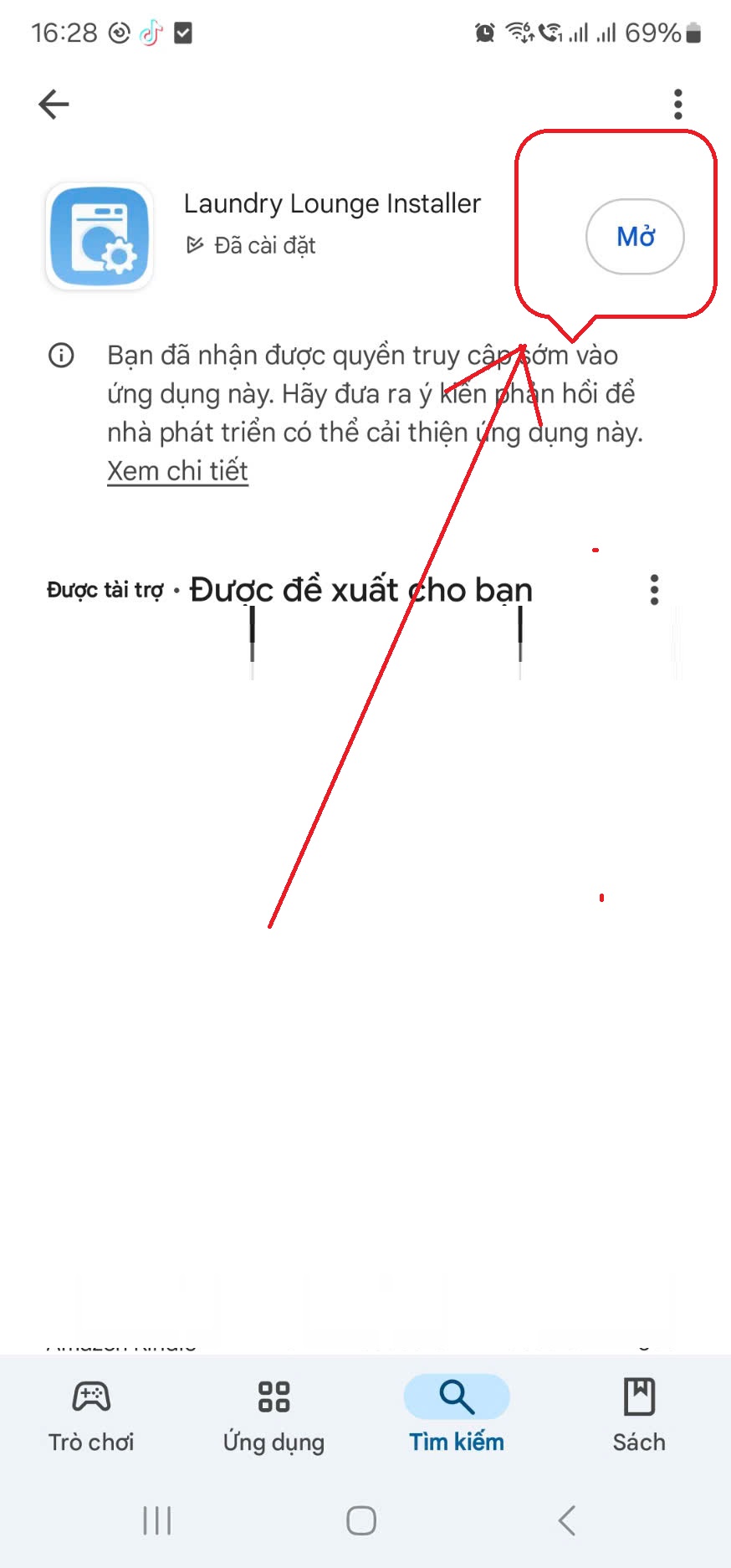Switch to the Ứng dụng tab
The height and width of the screenshot is (1568, 731).
pyautogui.click(x=273, y=1416)
